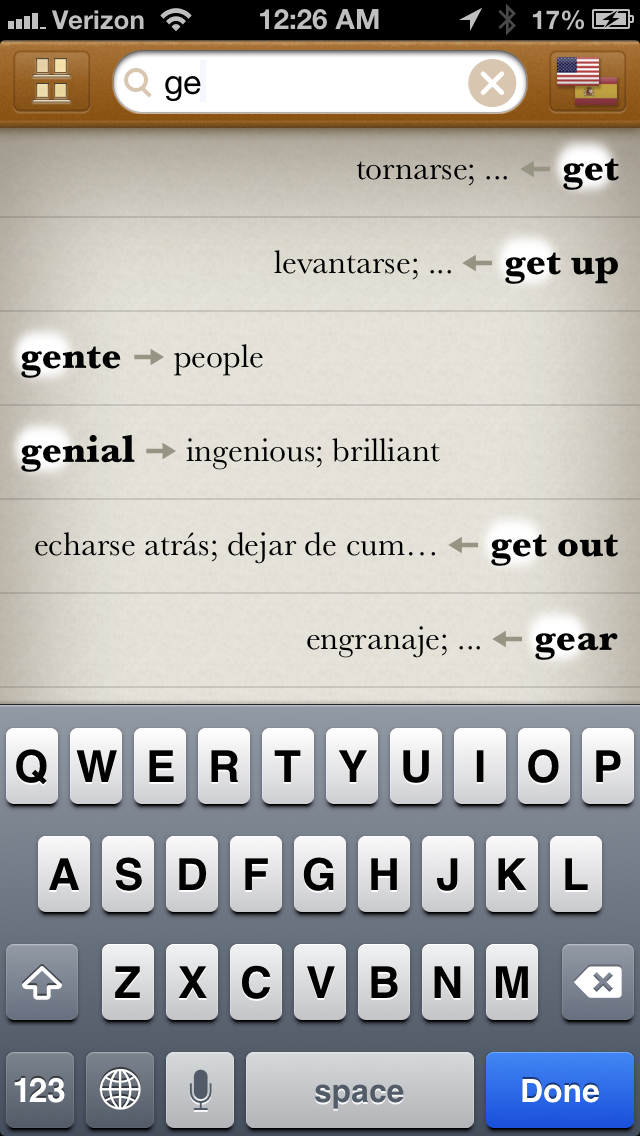Screen dimensions: 640x1136
Task: Tap the search field containing "ge"
Action: click(x=320, y=83)
